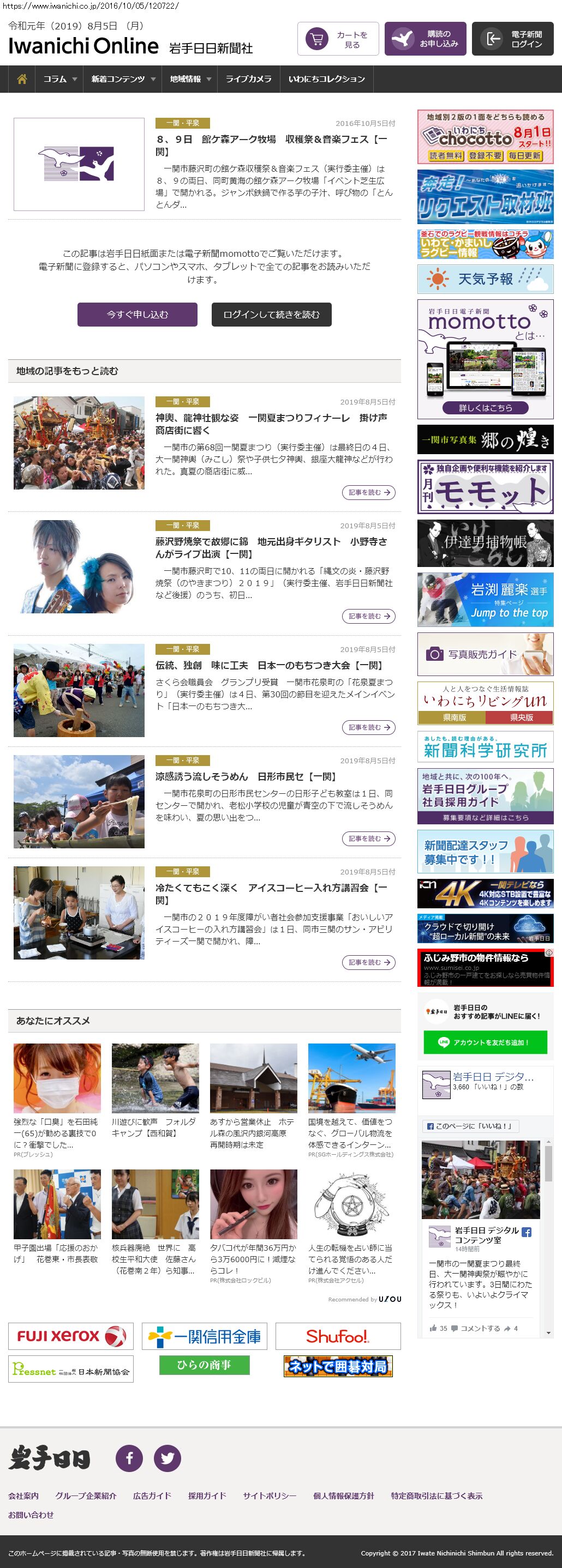Open 天気予報 weather banner
Screen dimensions: 562x1568
[485, 279]
